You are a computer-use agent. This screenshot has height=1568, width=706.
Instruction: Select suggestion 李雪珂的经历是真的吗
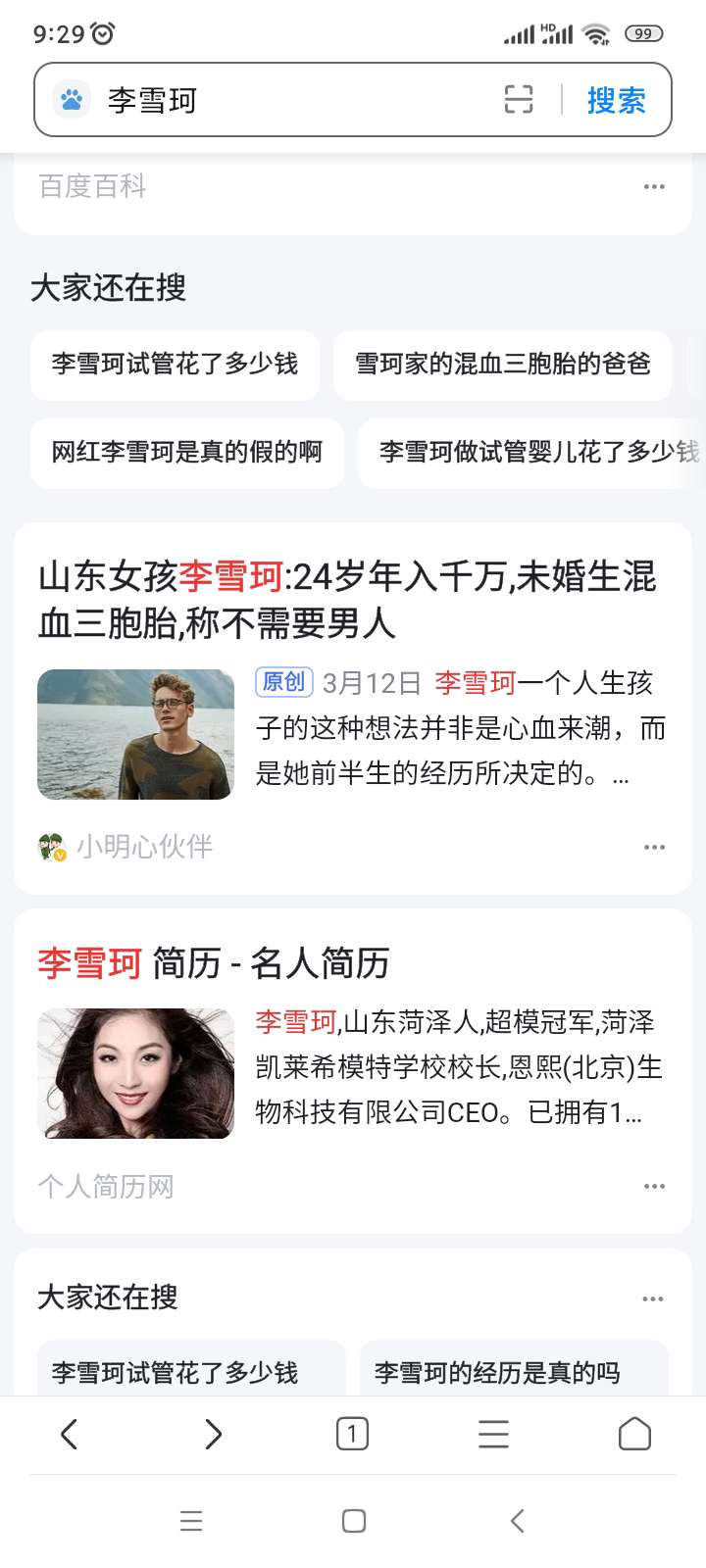click(497, 1373)
